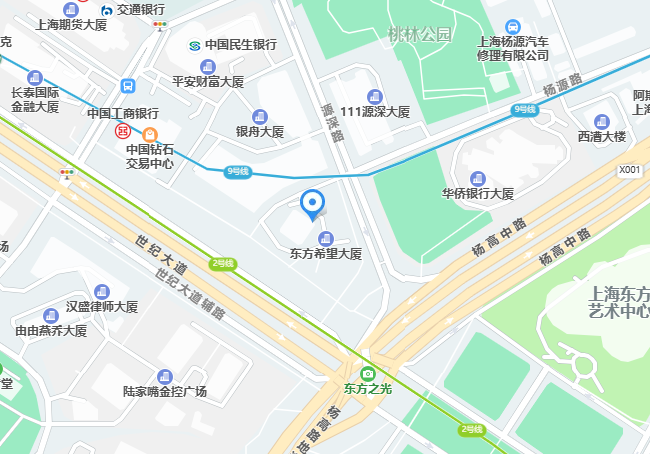This screenshot has width=650, height=454.
Task: Tap the blue location pin marker
Action: [x=312, y=203]
